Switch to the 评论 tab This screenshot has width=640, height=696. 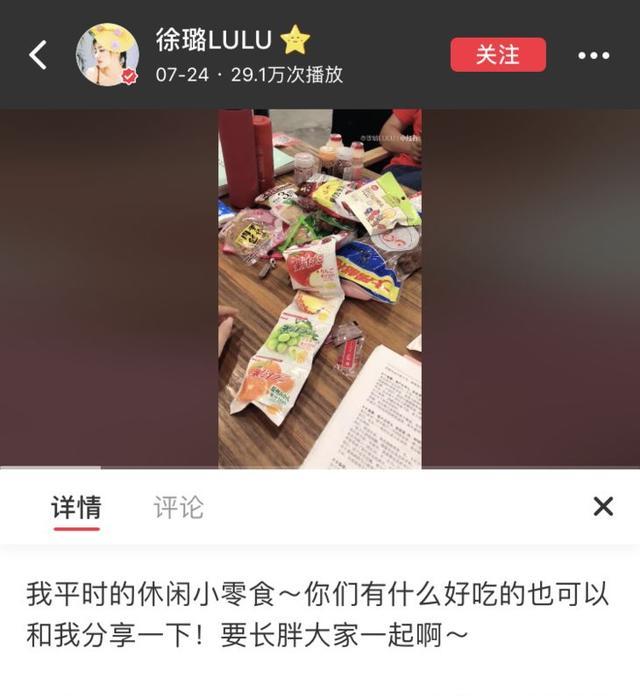coord(178,507)
